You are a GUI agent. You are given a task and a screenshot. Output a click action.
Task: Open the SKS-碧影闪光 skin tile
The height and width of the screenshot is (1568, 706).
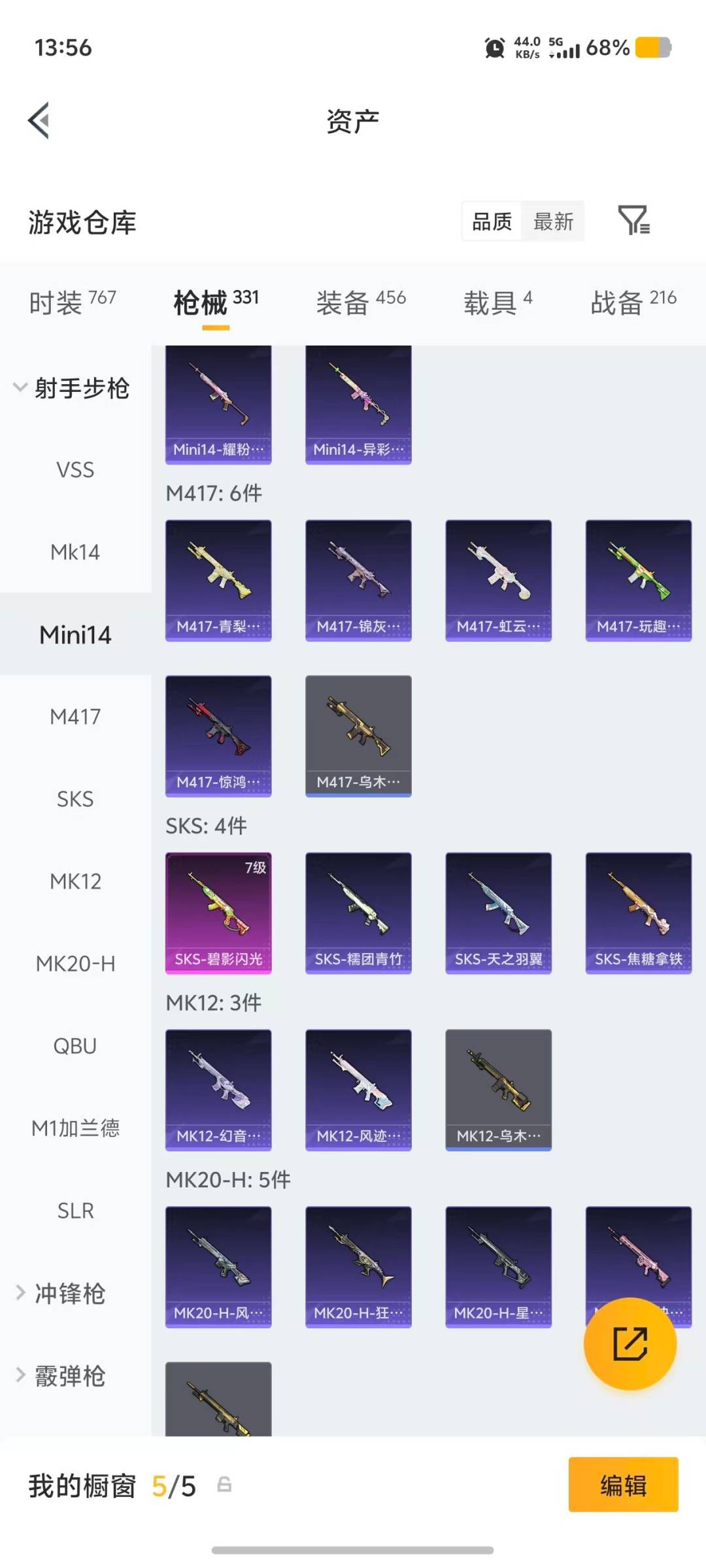[218, 913]
